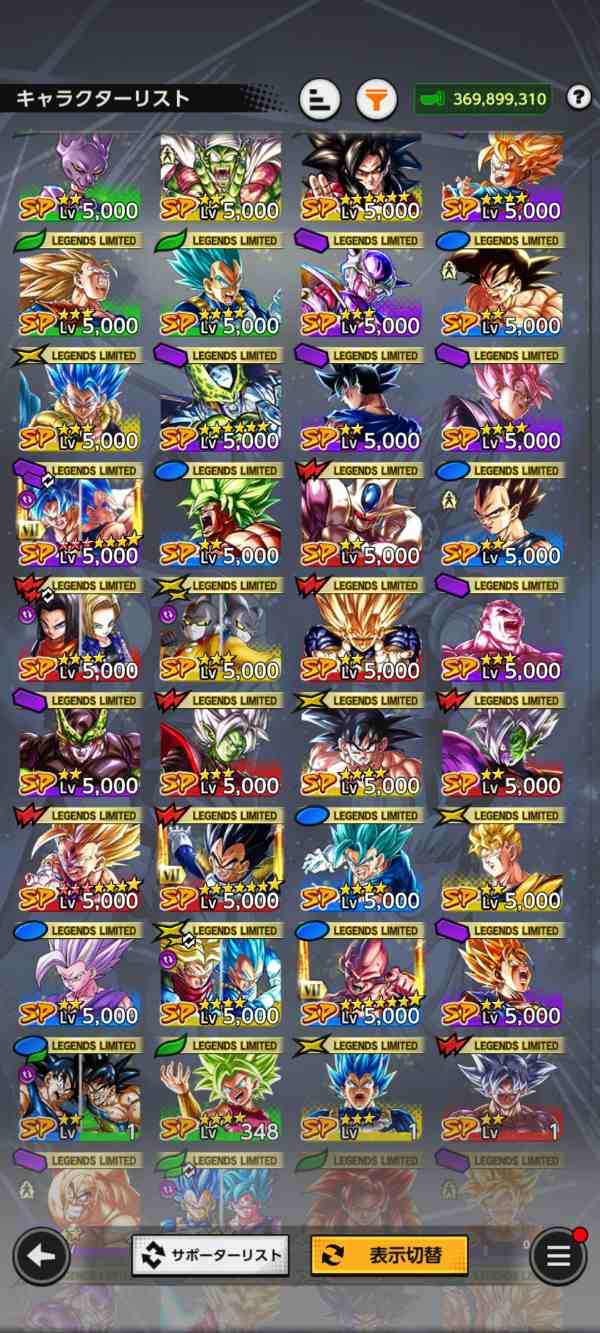Open the sort order options
The height and width of the screenshot is (1333, 600).
320,99
